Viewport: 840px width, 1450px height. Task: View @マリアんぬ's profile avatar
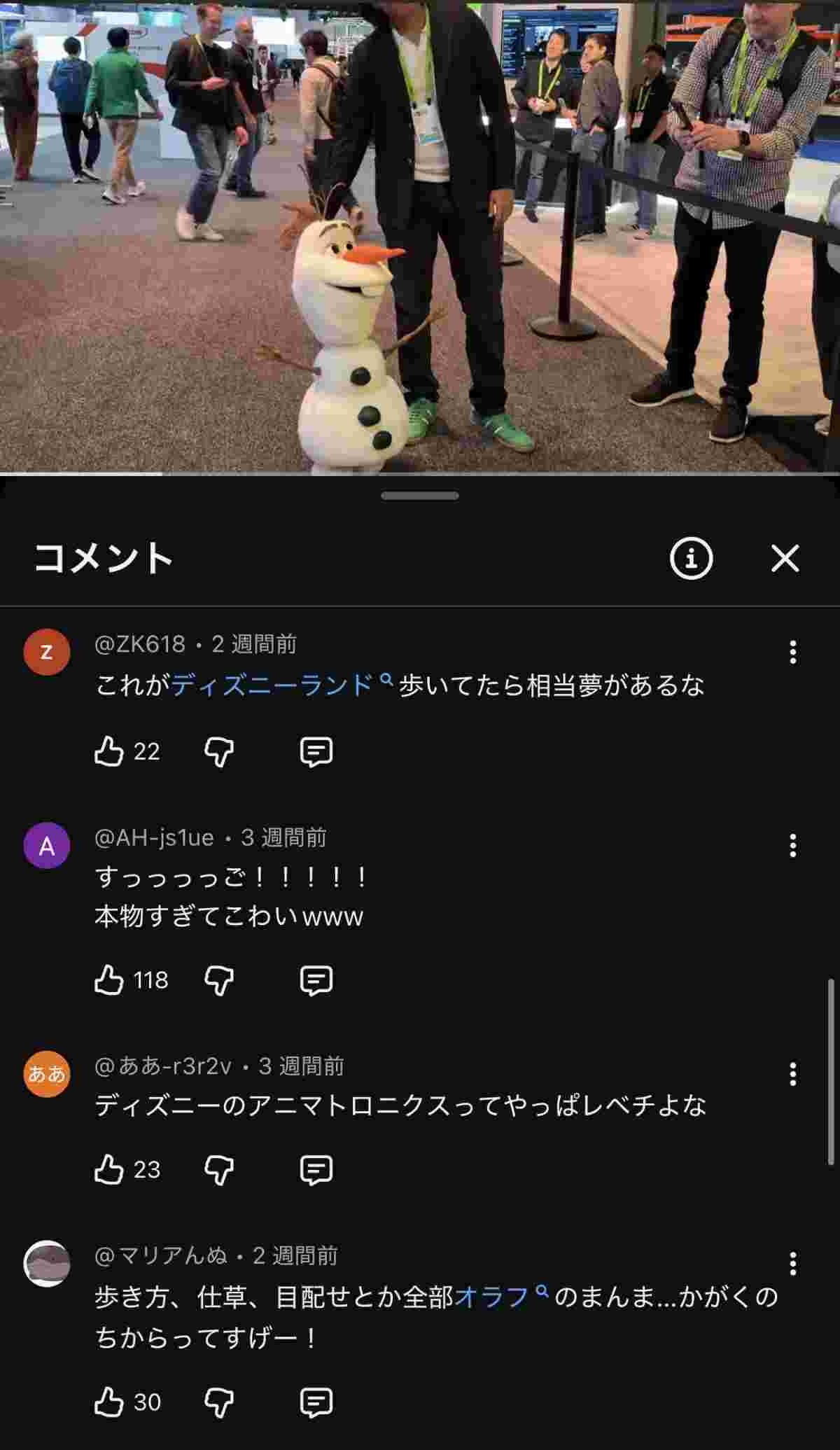point(47,1264)
